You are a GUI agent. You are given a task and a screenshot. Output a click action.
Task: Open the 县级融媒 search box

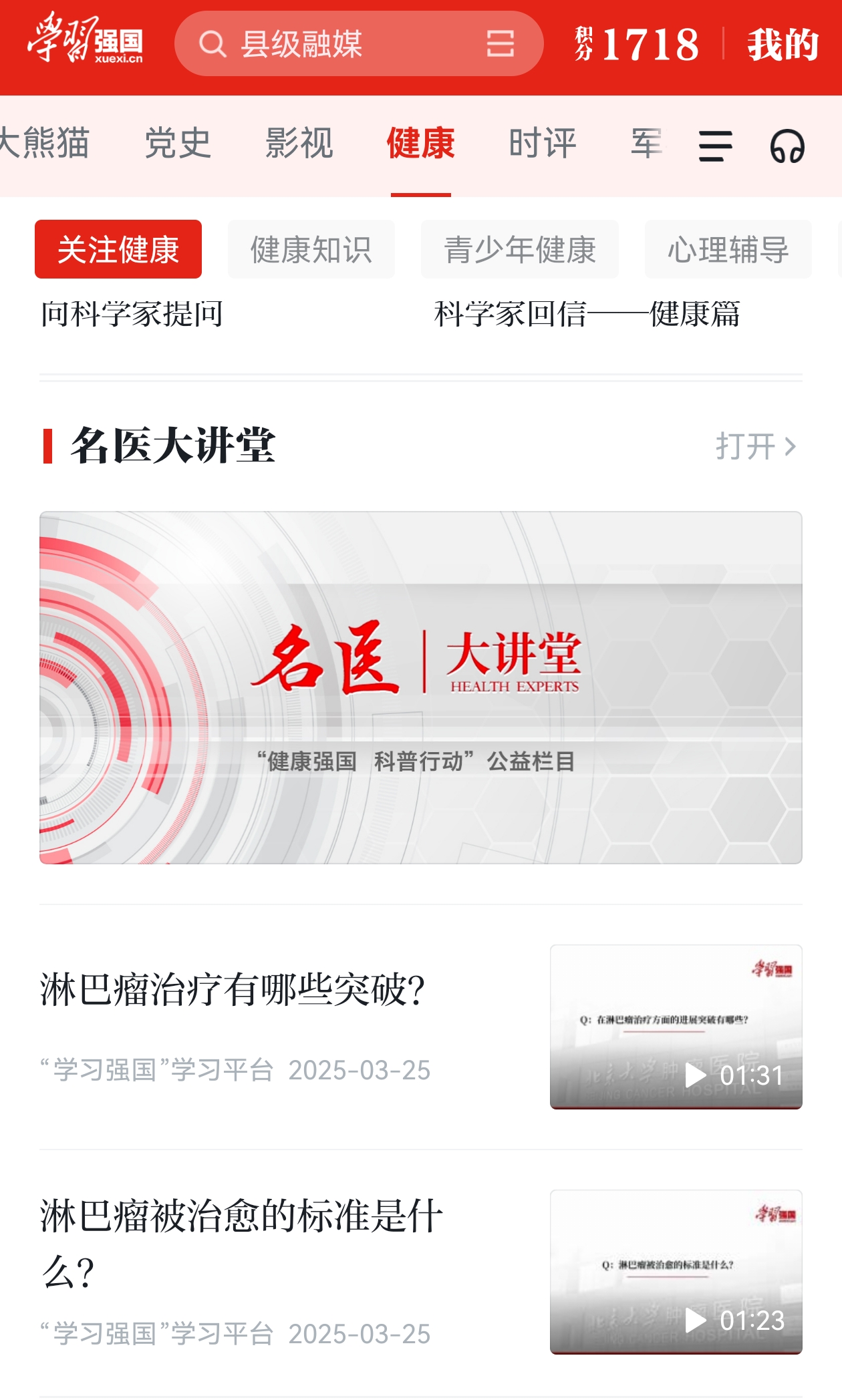(334, 44)
